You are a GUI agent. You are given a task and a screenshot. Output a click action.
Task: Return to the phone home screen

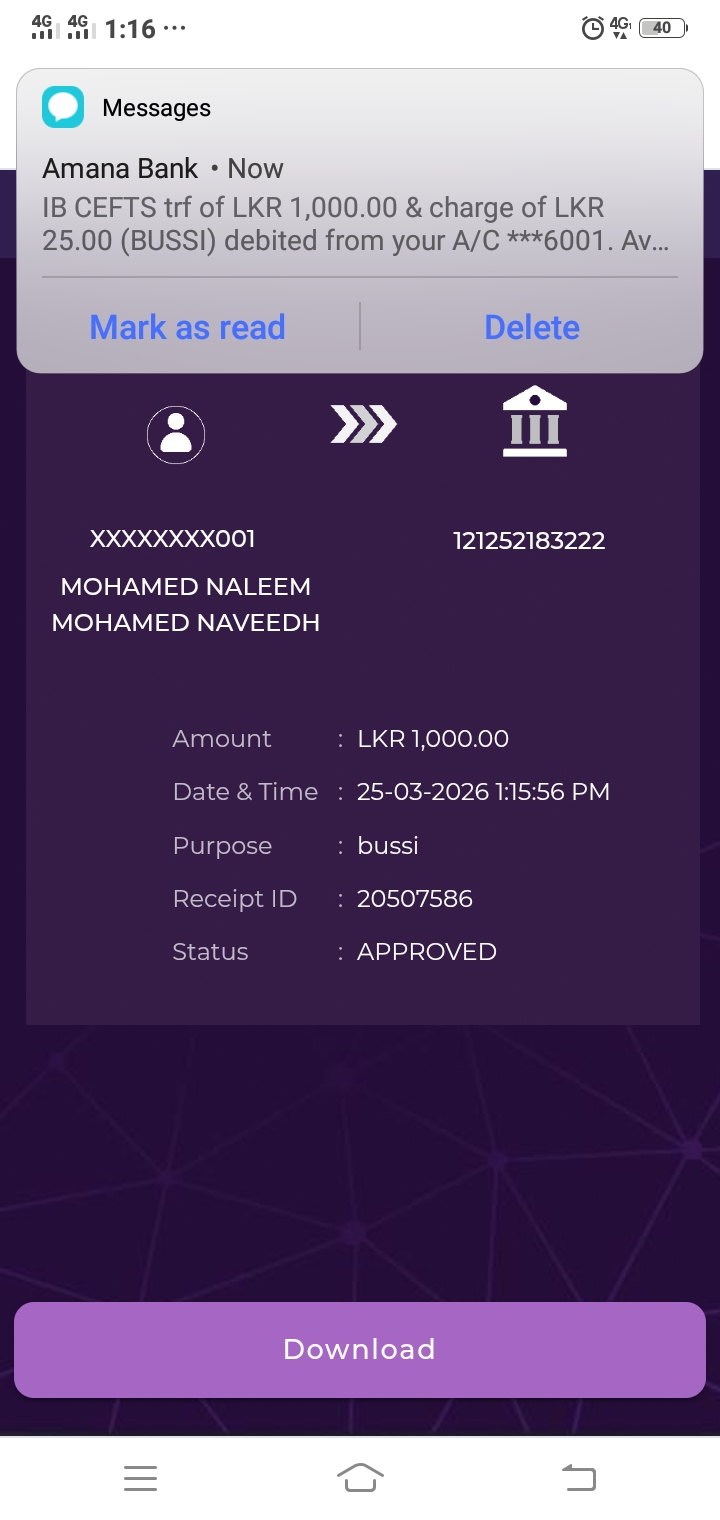[360, 1478]
